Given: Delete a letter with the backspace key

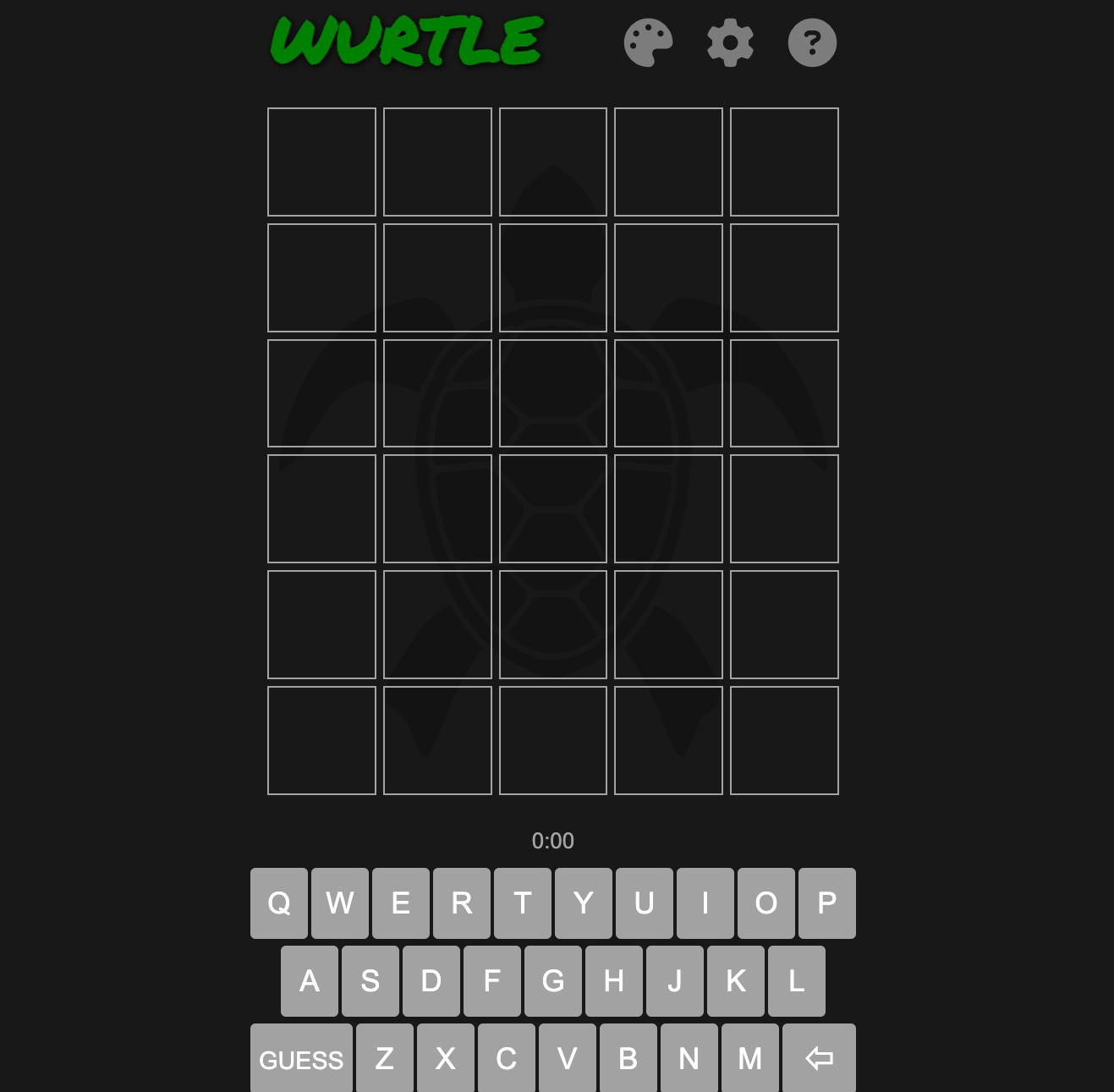Looking at the screenshot, I should tap(819, 1058).
